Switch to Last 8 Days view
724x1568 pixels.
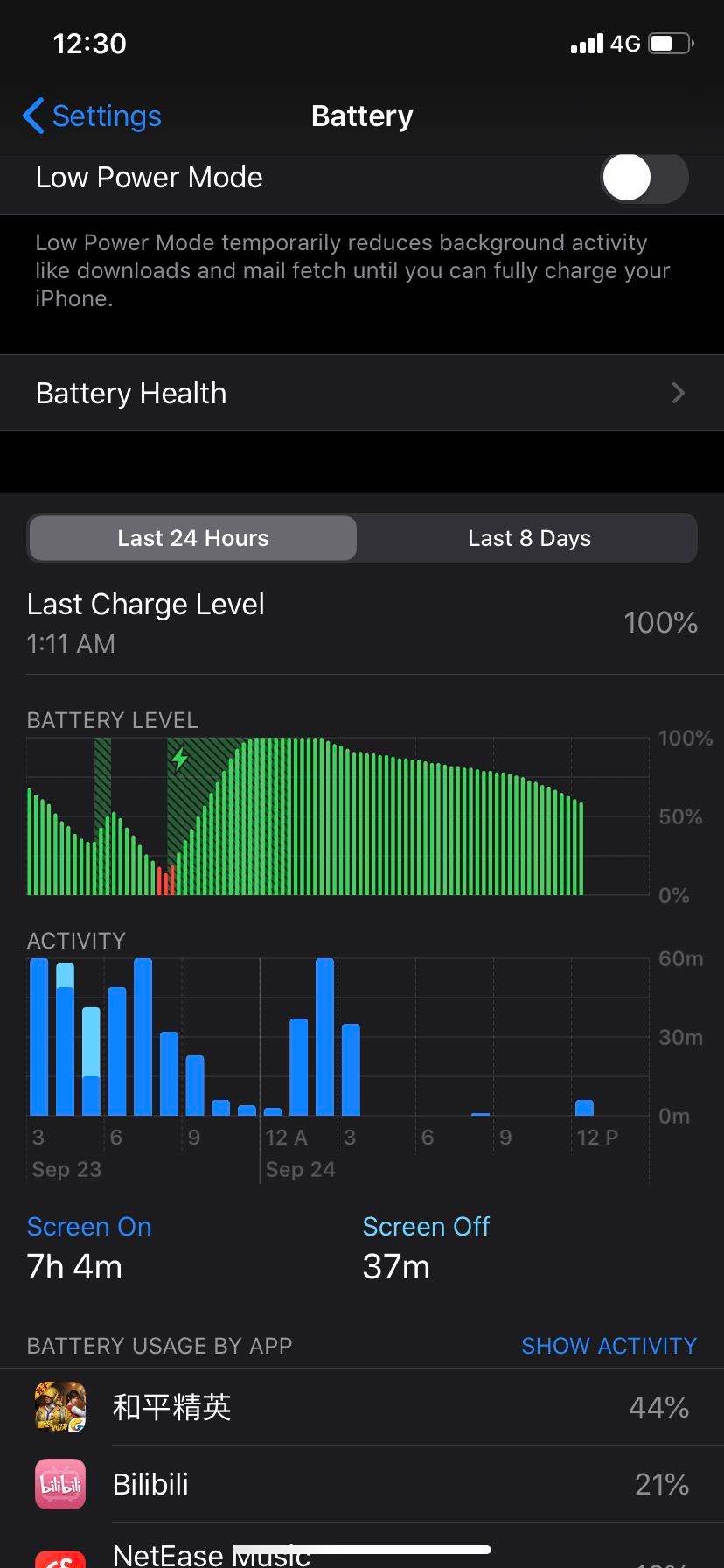point(529,538)
